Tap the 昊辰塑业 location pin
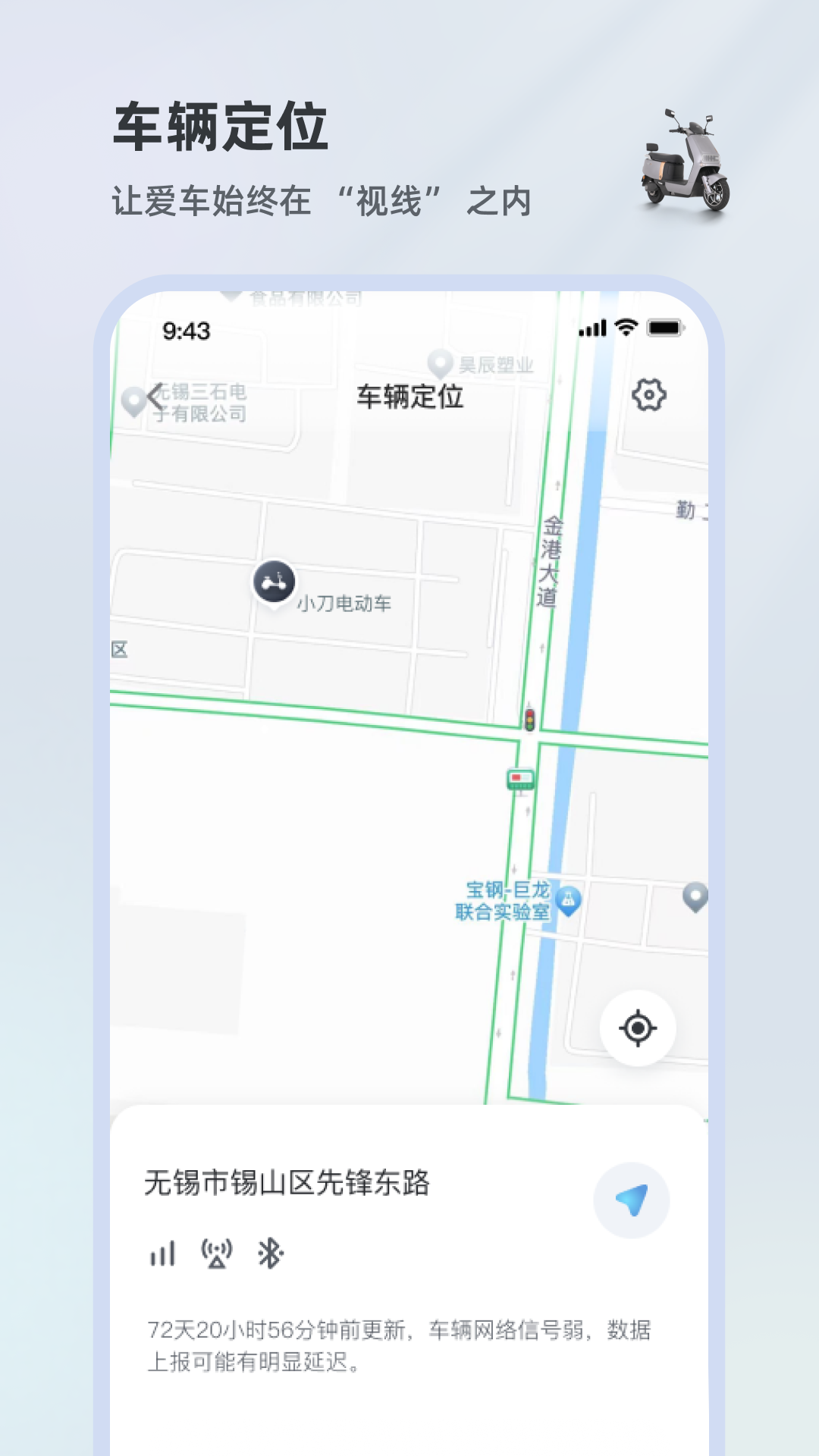 pyautogui.click(x=440, y=362)
